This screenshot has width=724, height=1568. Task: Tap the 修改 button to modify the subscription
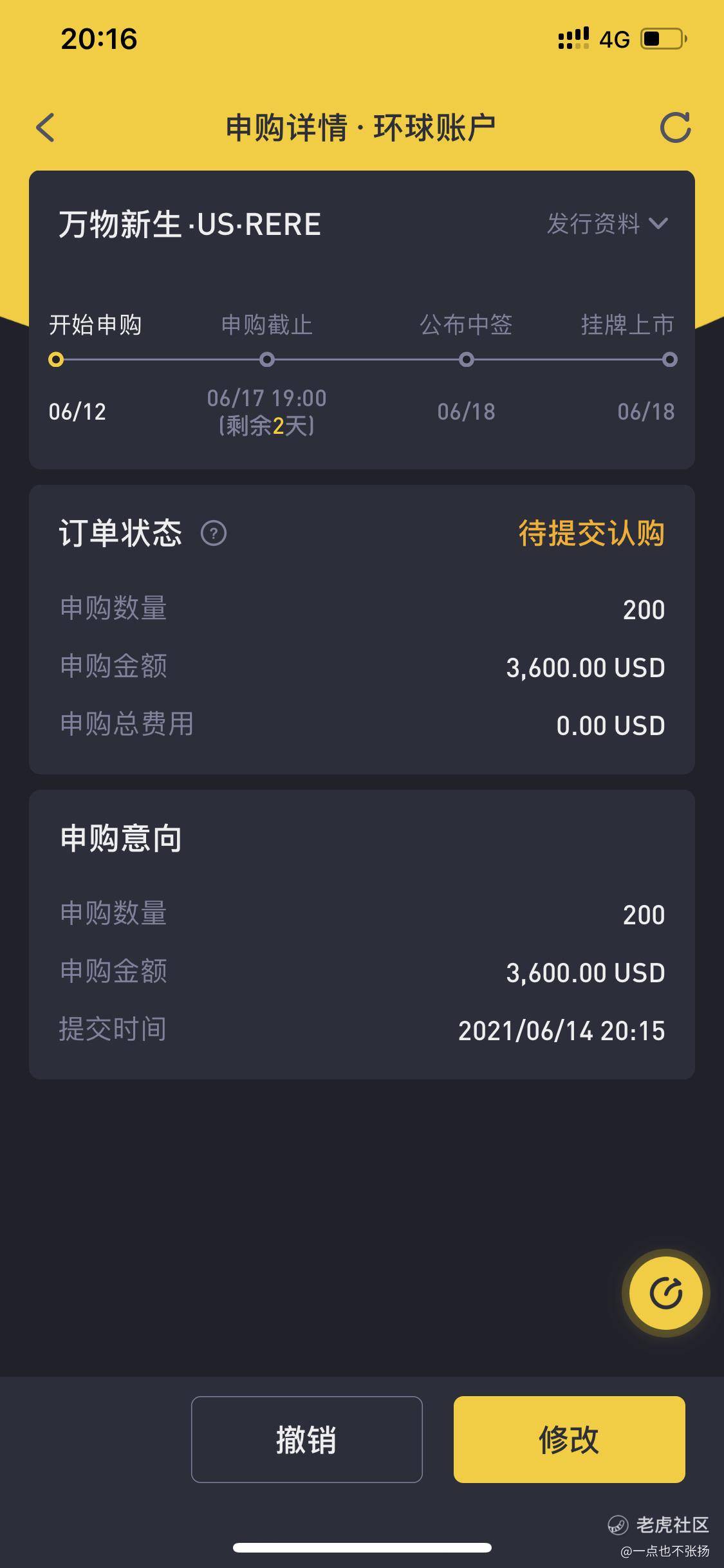[569, 1439]
